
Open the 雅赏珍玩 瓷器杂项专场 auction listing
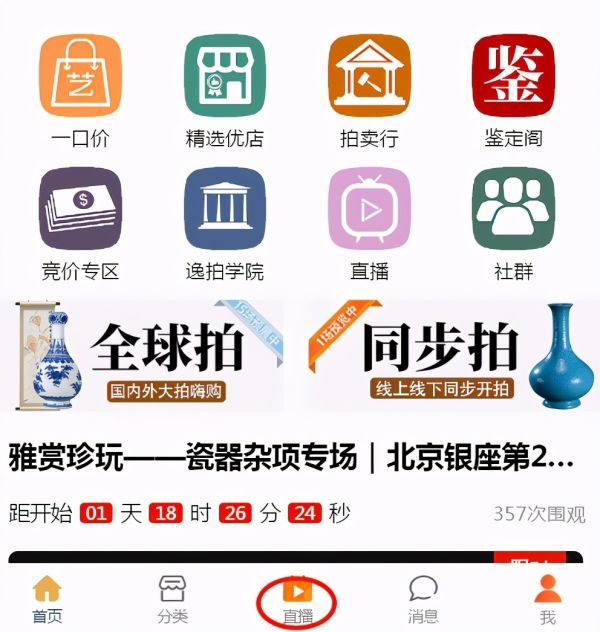point(291,459)
